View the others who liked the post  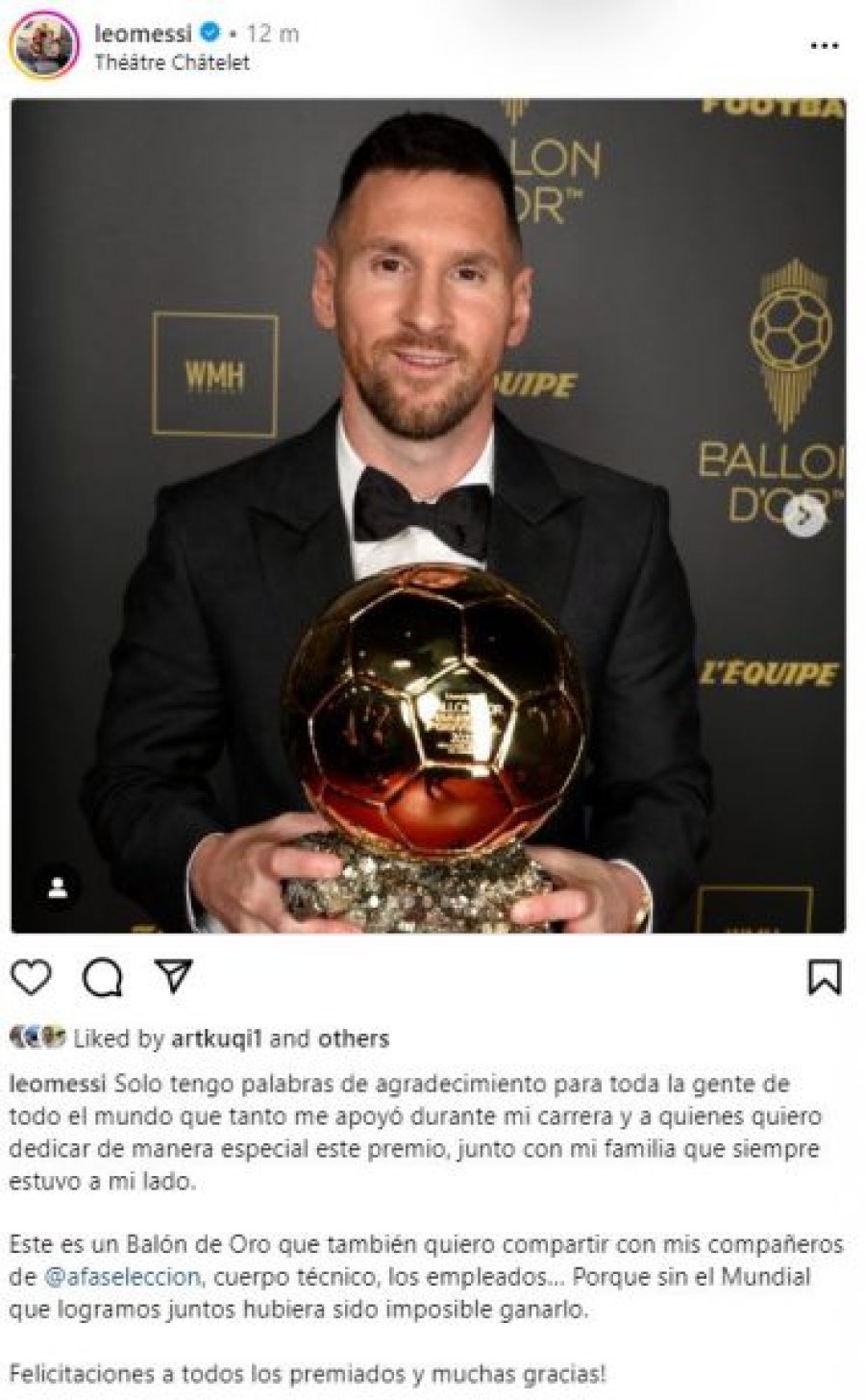coord(354,1038)
